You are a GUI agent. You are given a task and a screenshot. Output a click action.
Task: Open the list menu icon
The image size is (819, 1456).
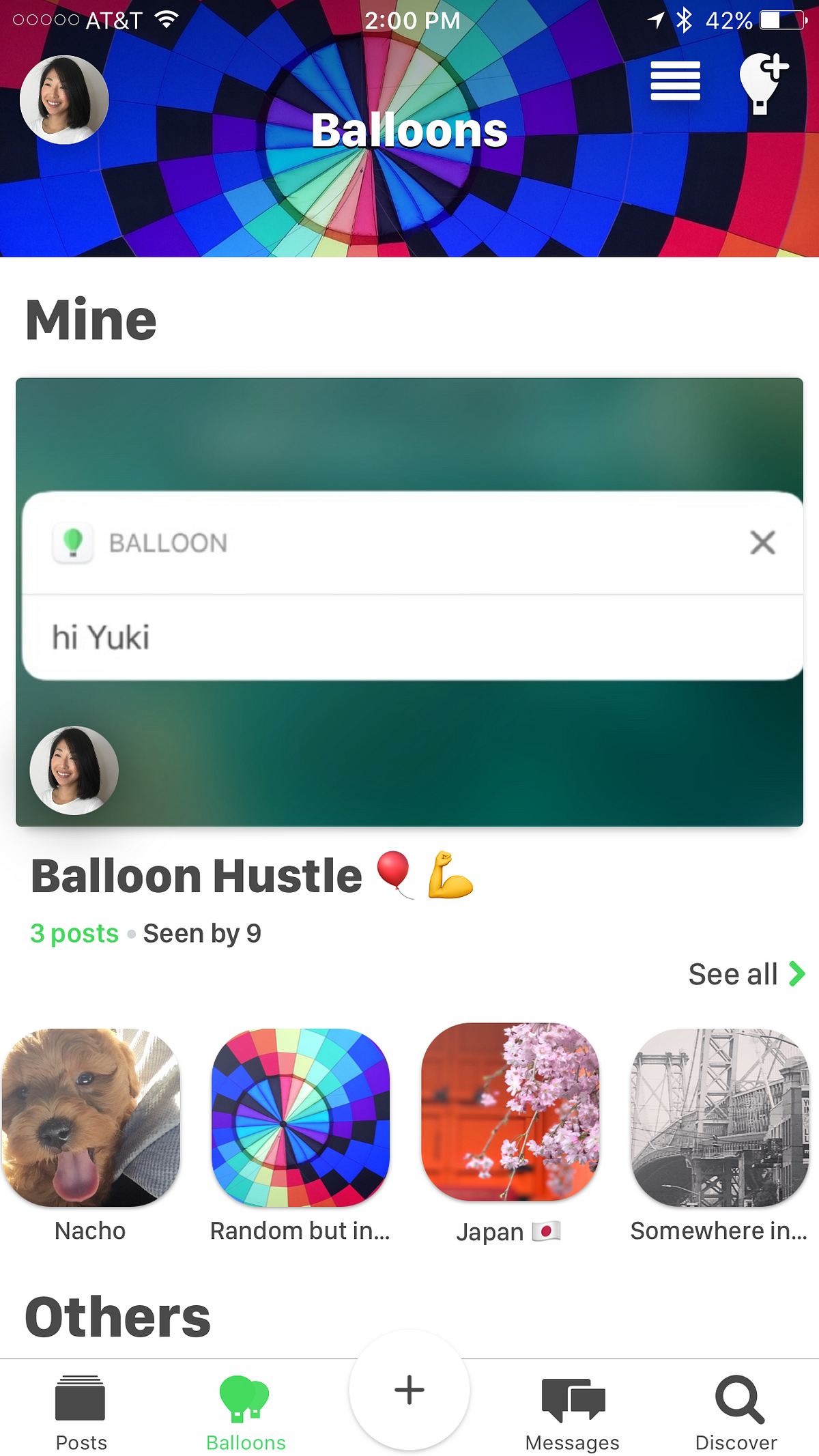[675, 81]
